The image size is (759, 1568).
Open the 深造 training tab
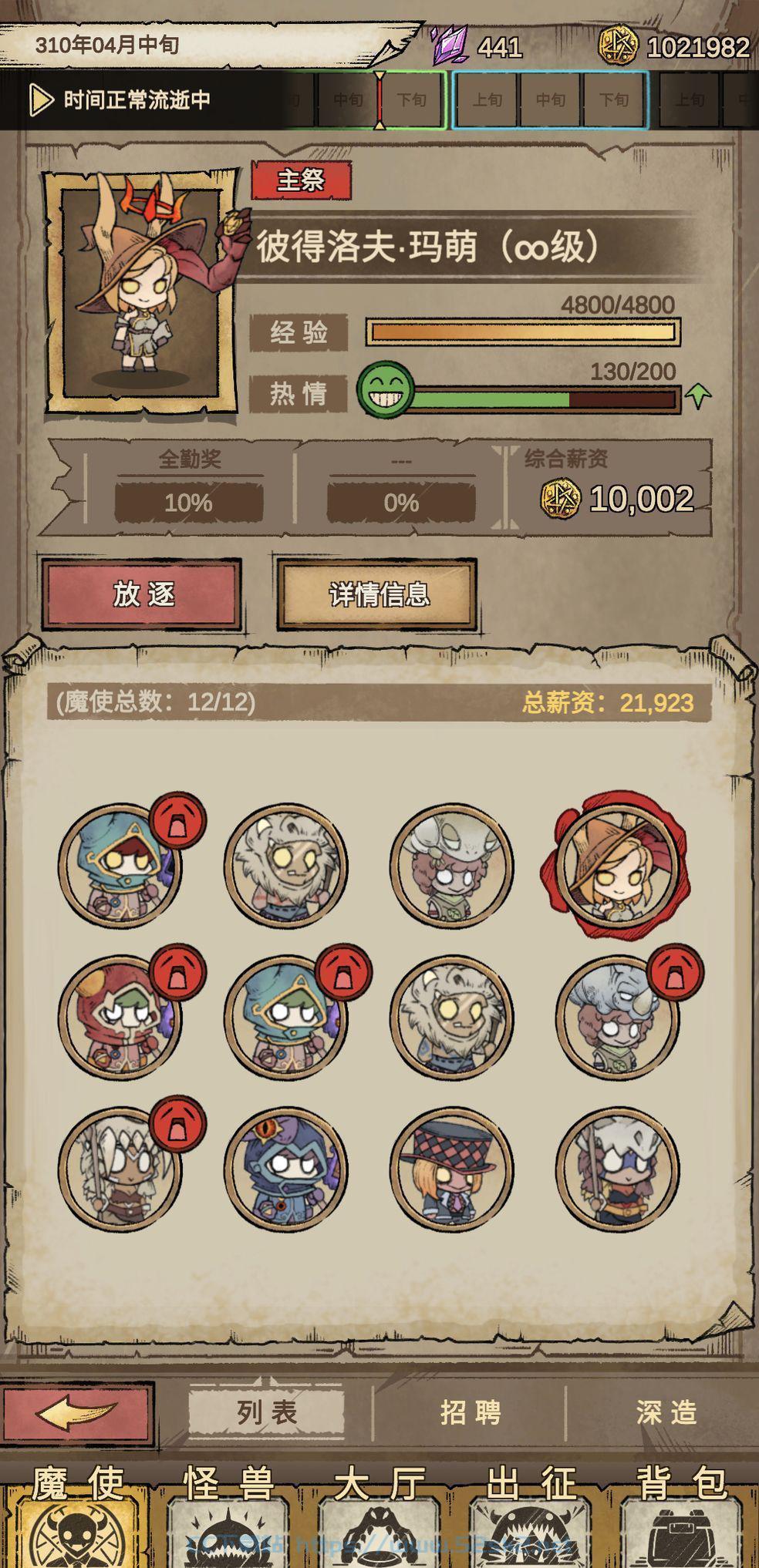666,1413
